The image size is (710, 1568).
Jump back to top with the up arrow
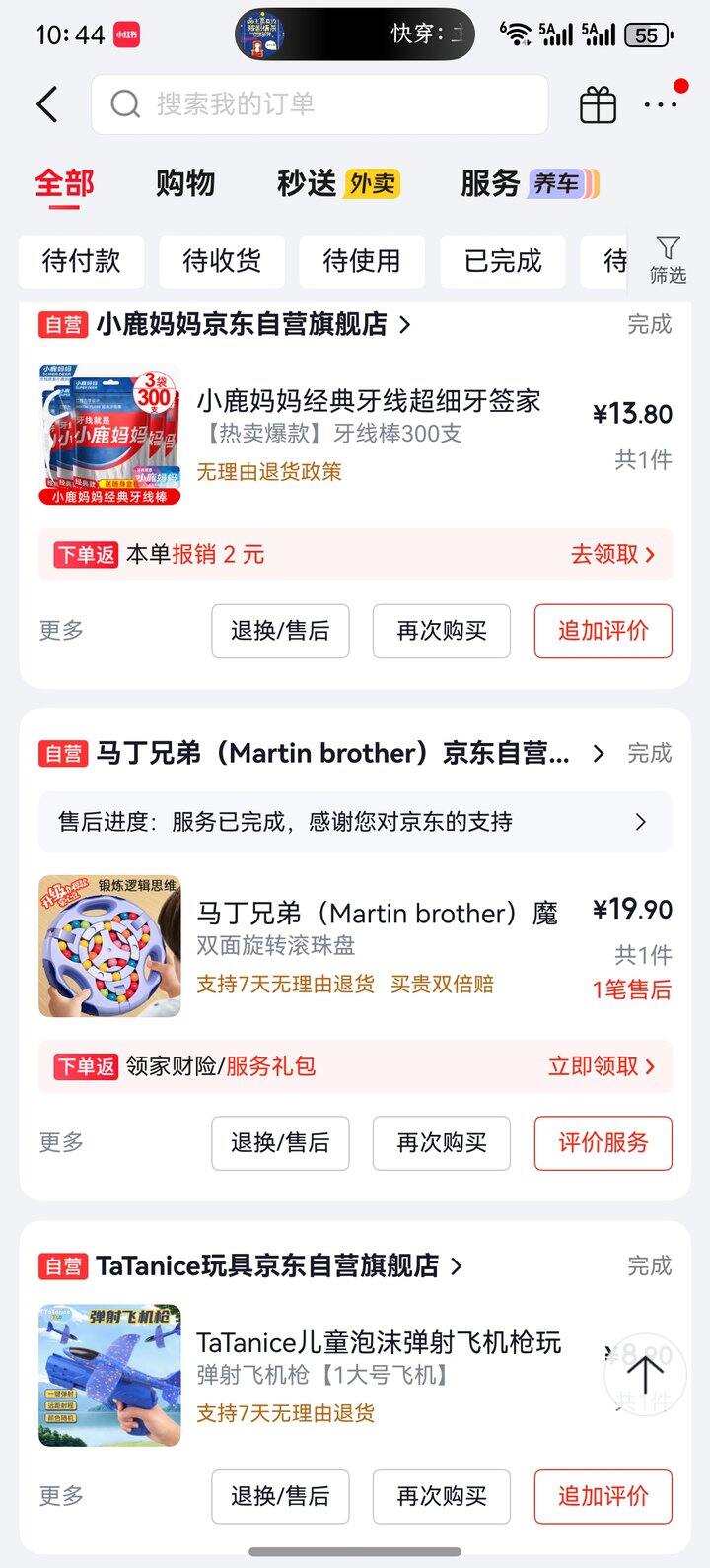(645, 1376)
